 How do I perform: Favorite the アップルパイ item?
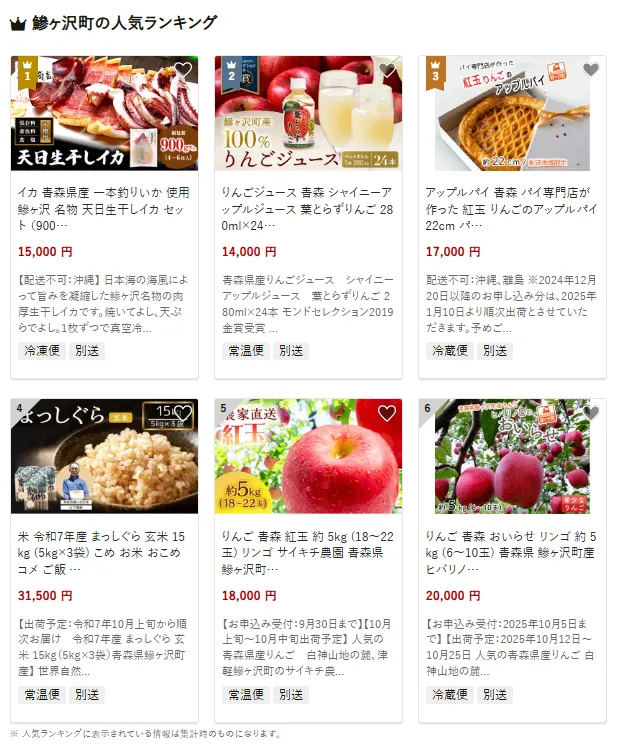pos(591,70)
